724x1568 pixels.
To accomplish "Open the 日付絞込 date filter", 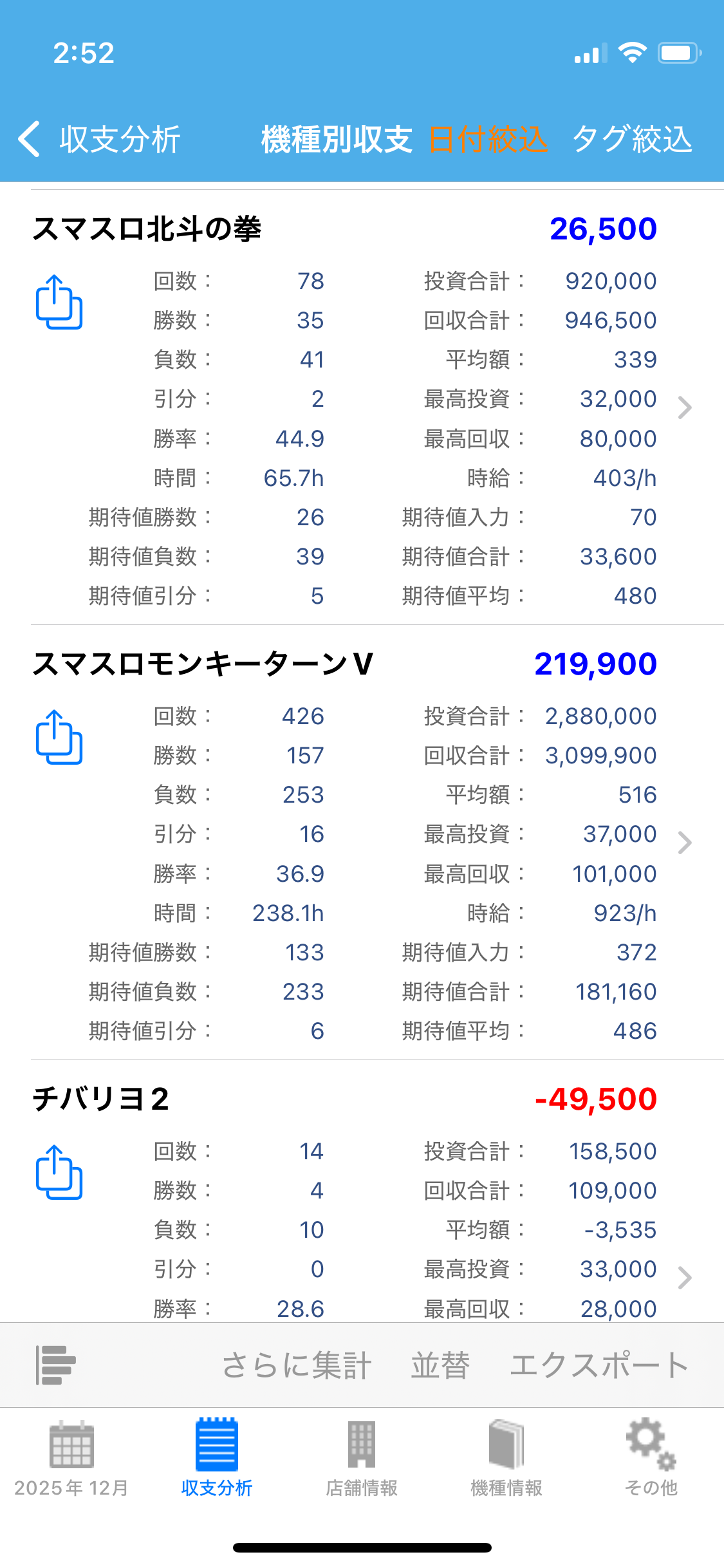I will coord(488,139).
